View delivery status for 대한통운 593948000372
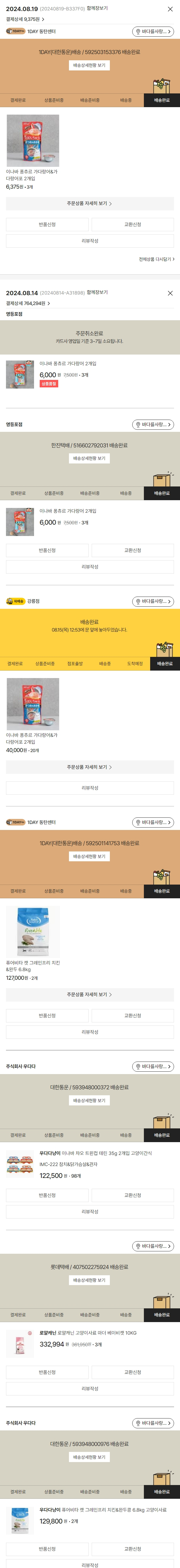 [89, 1101]
